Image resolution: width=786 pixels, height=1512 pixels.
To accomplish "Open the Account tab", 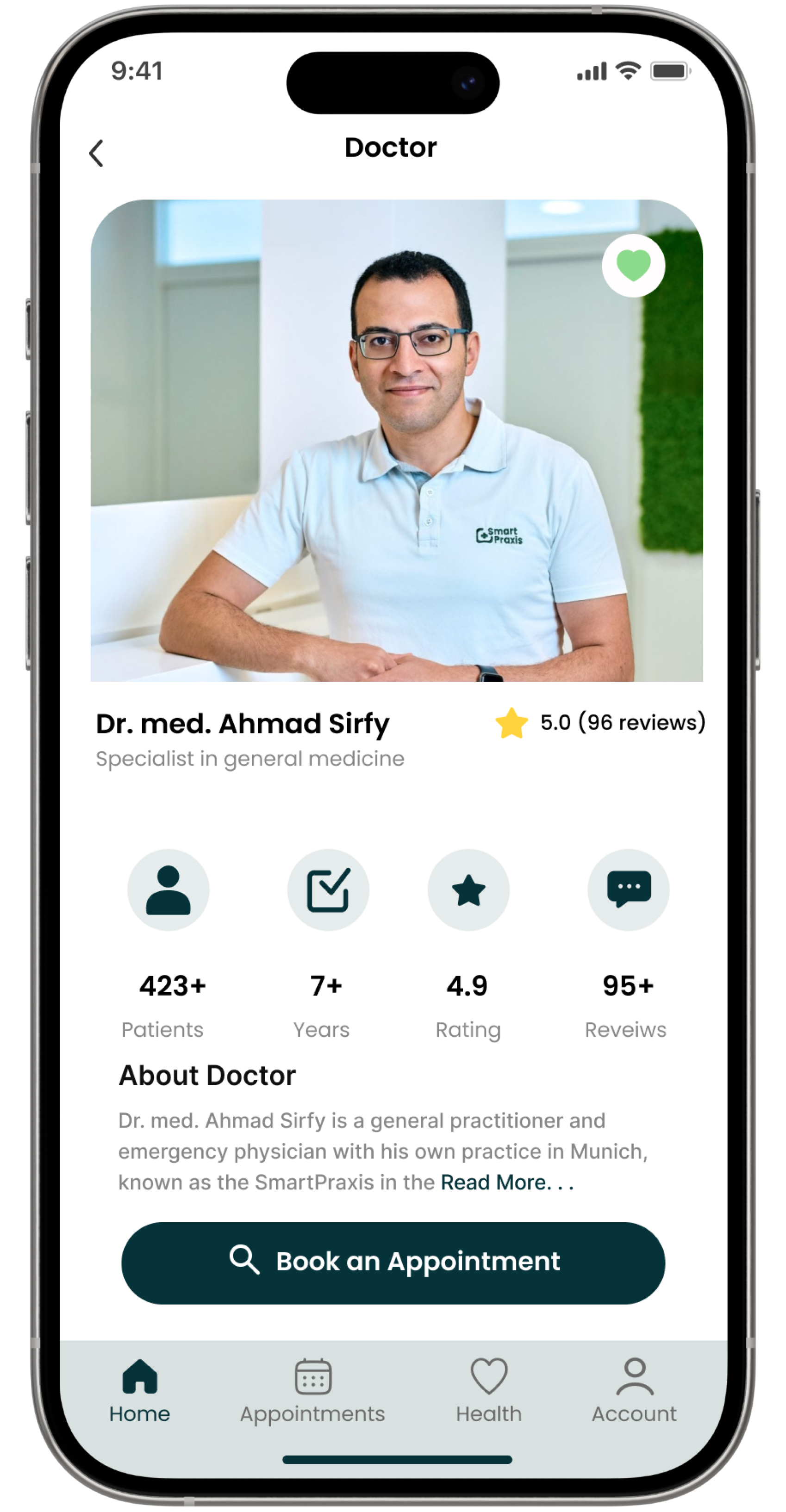I will coord(634,1390).
